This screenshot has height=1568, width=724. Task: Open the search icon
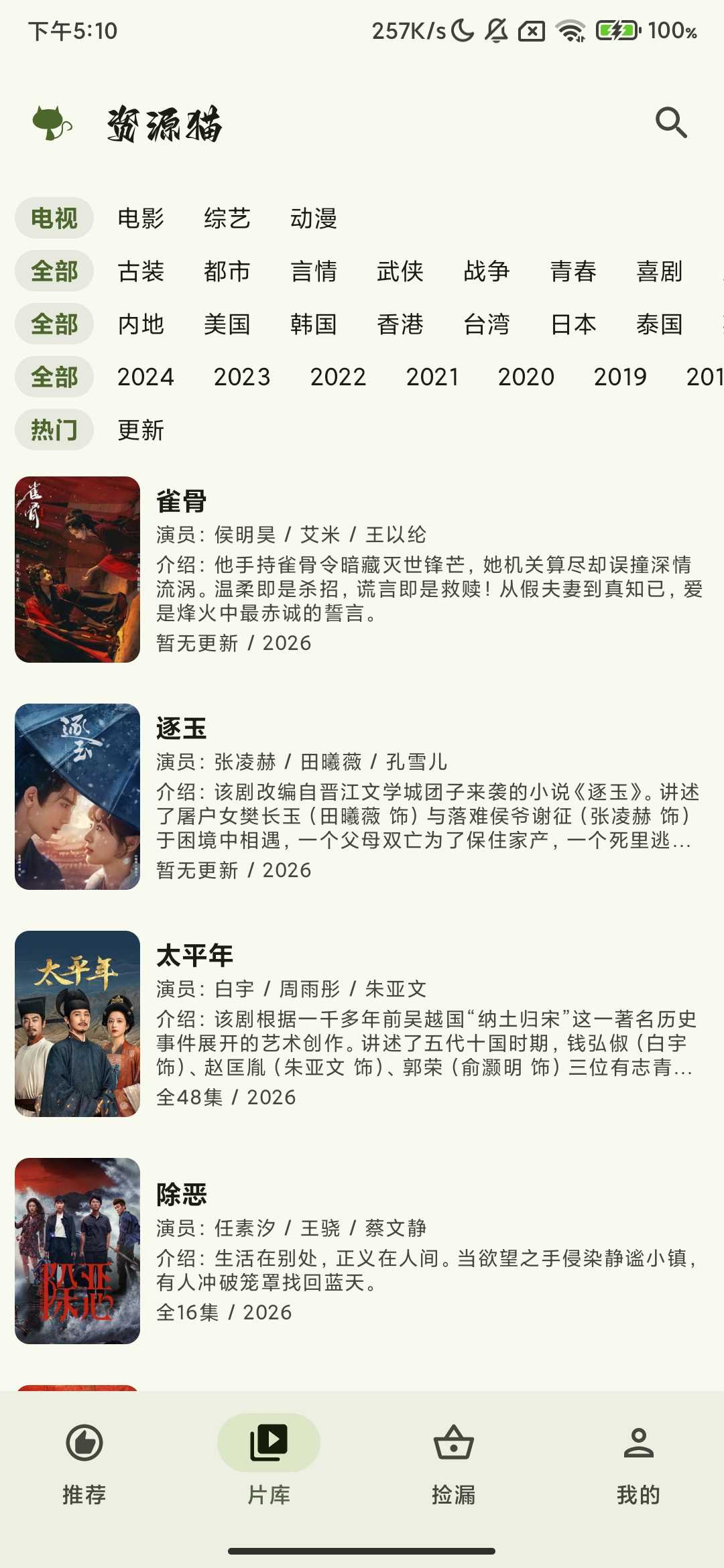pyautogui.click(x=671, y=123)
